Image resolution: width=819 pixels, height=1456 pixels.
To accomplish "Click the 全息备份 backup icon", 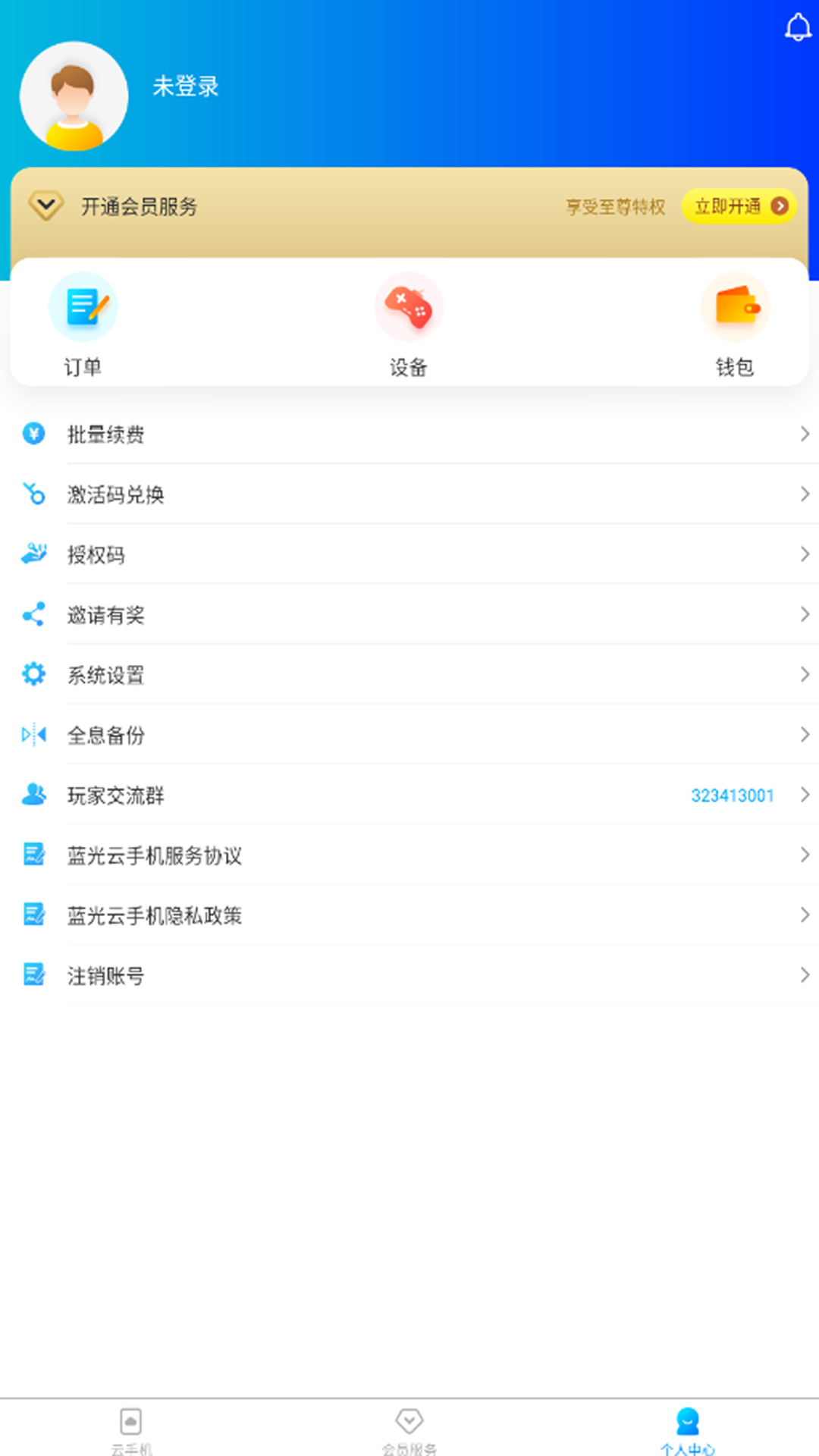I will click(33, 734).
